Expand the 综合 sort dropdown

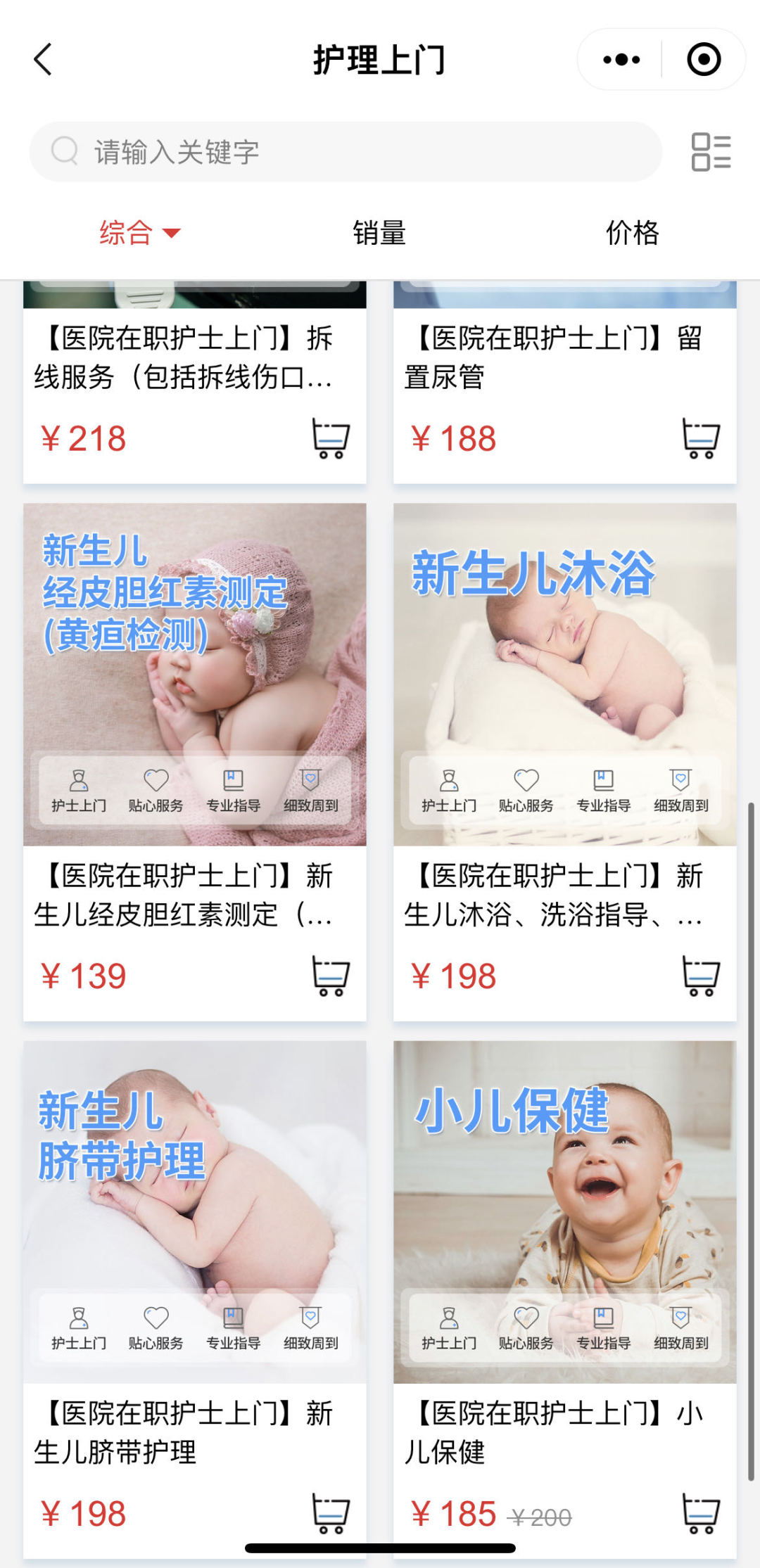(139, 233)
